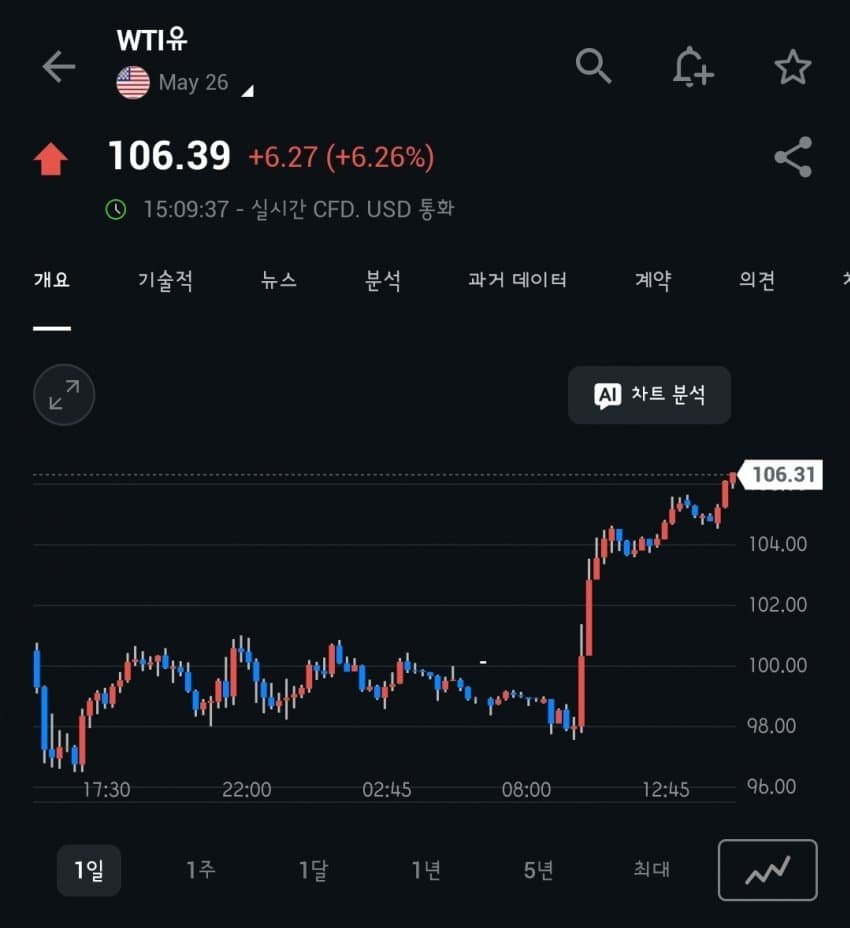Switch chart range to 1달
This screenshot has height=928, width=850.
point(313,870)
